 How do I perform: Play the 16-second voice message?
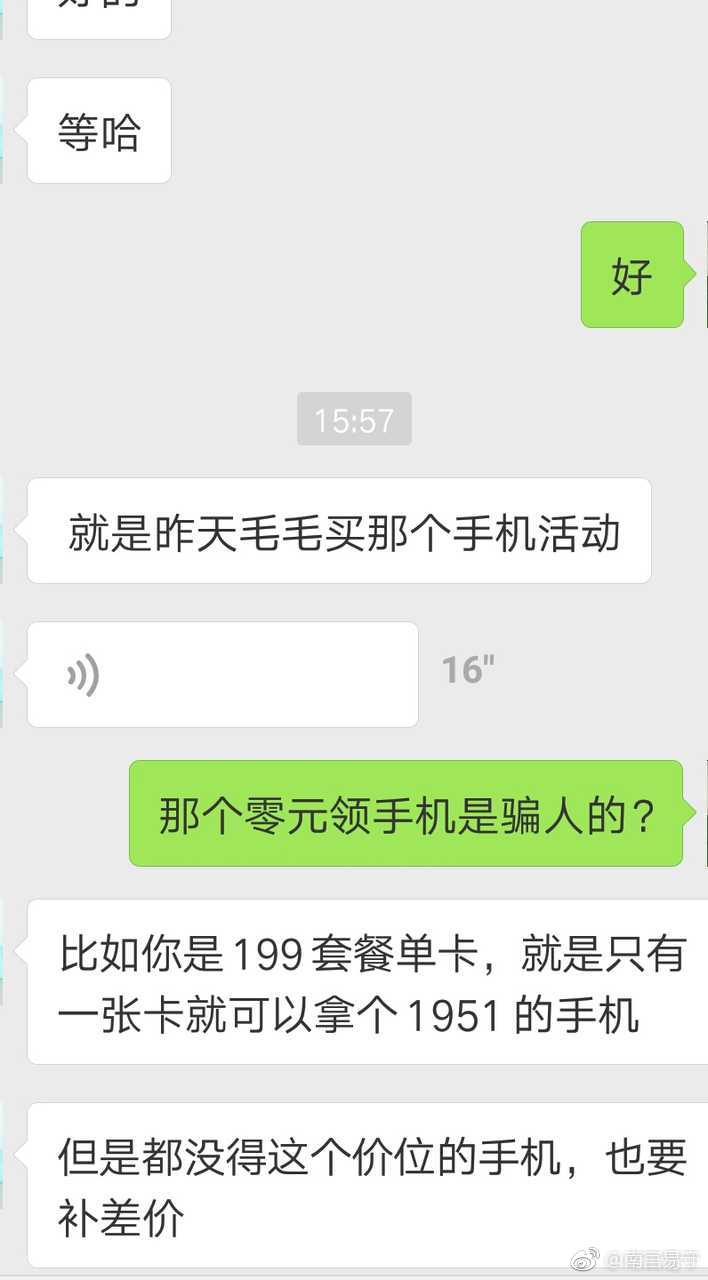pyautogui.click(x=223, y=675)
